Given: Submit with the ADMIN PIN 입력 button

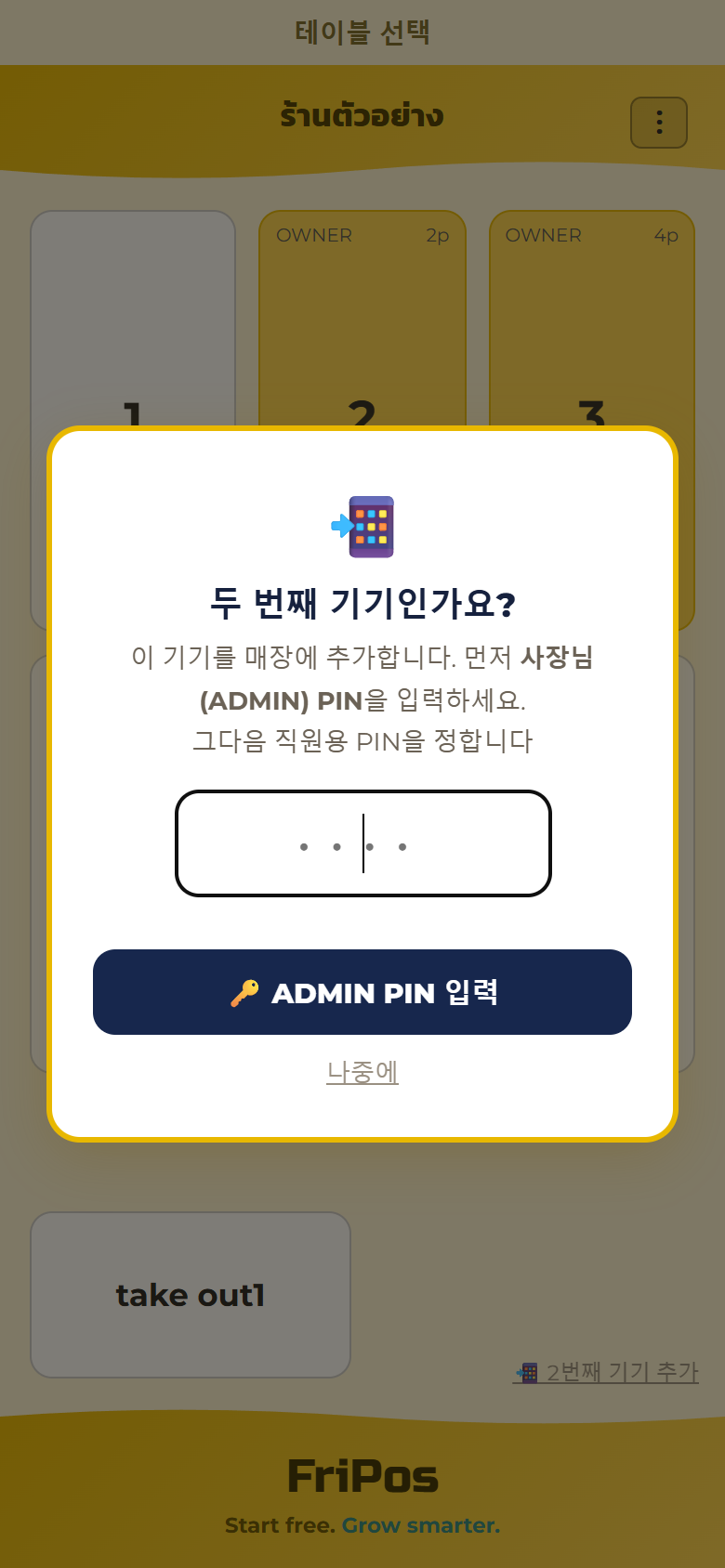Looking at the screenshot, I should [362, 992].
